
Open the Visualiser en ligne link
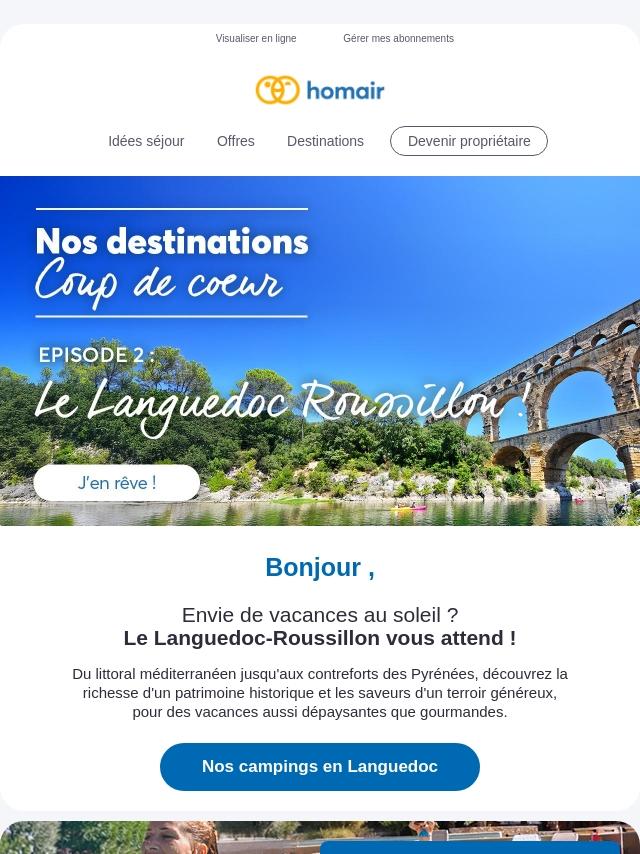pyautogui.click(x=255, y=39)
